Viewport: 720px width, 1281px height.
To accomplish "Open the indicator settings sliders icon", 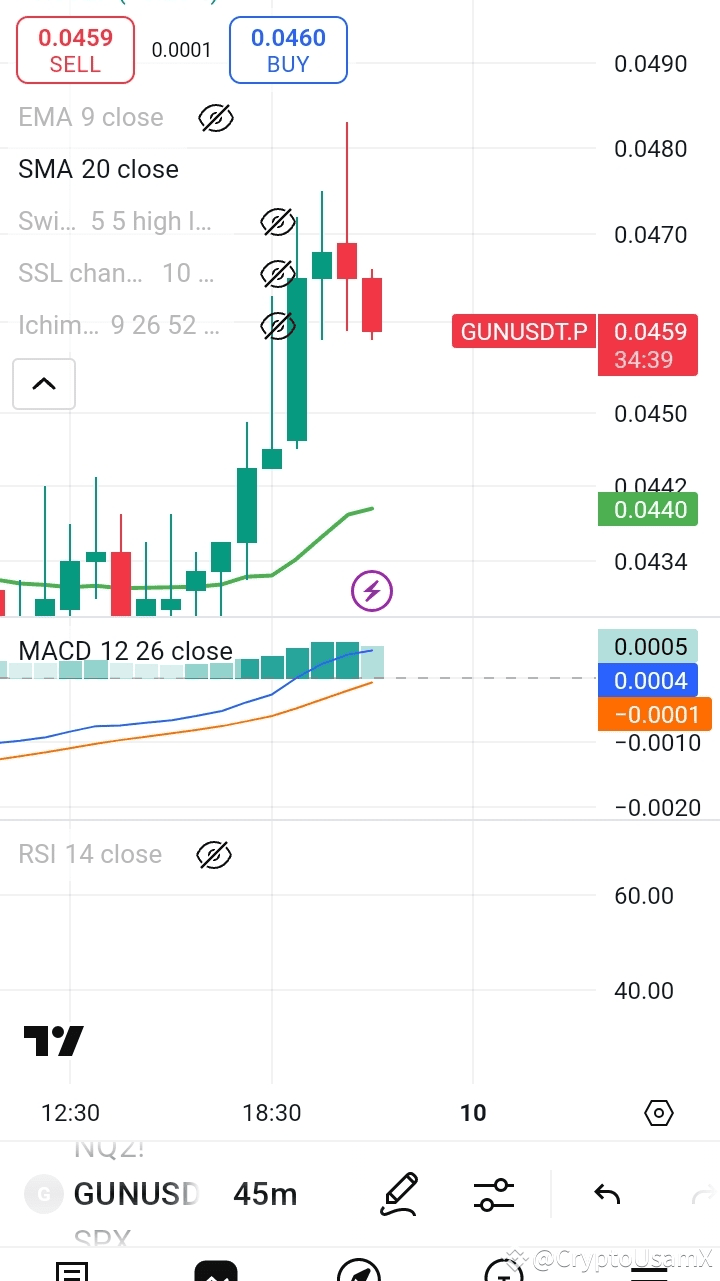I will click(493, 1193).
